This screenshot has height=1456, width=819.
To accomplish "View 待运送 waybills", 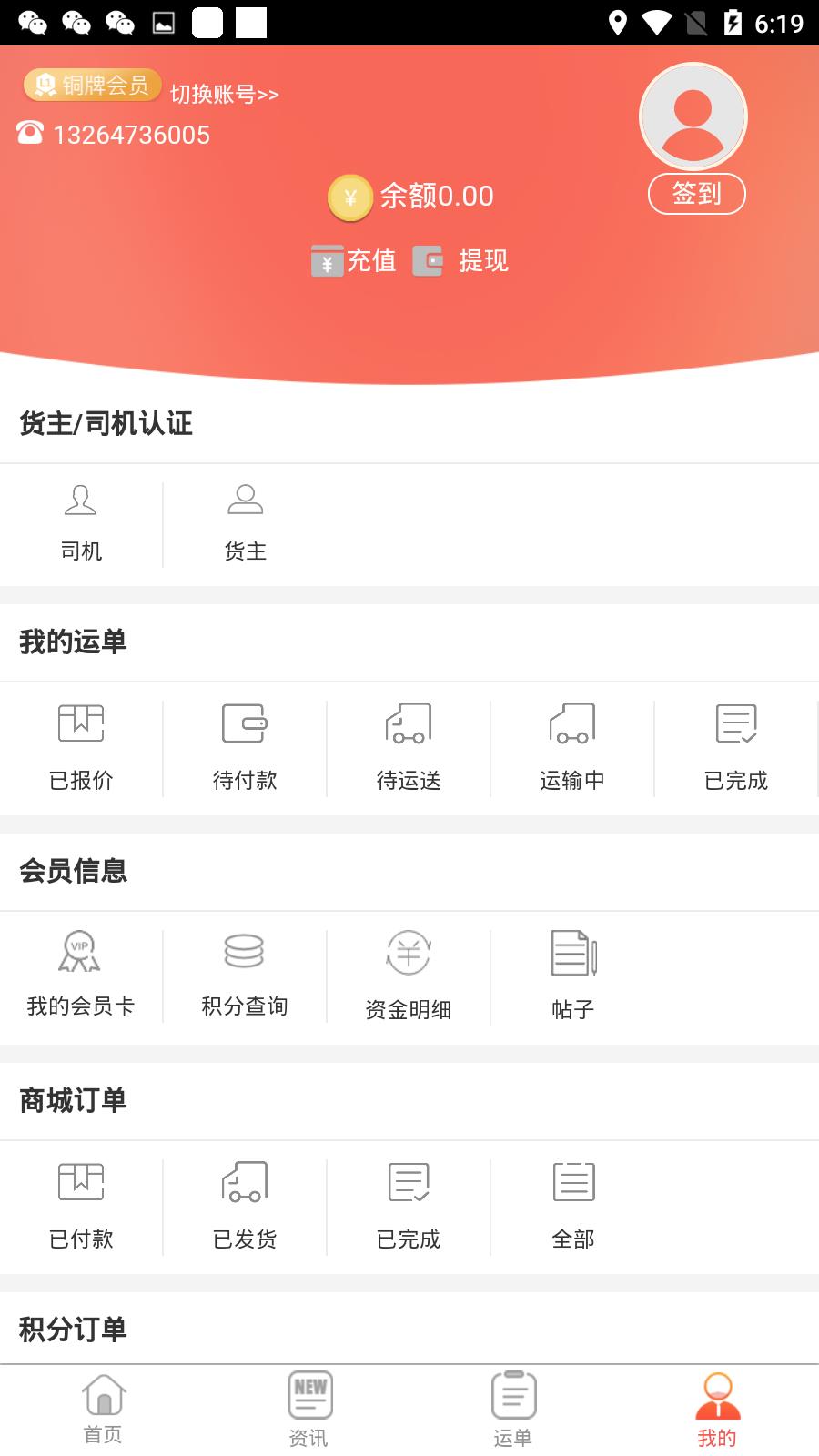I will click(x=409, y=748).
